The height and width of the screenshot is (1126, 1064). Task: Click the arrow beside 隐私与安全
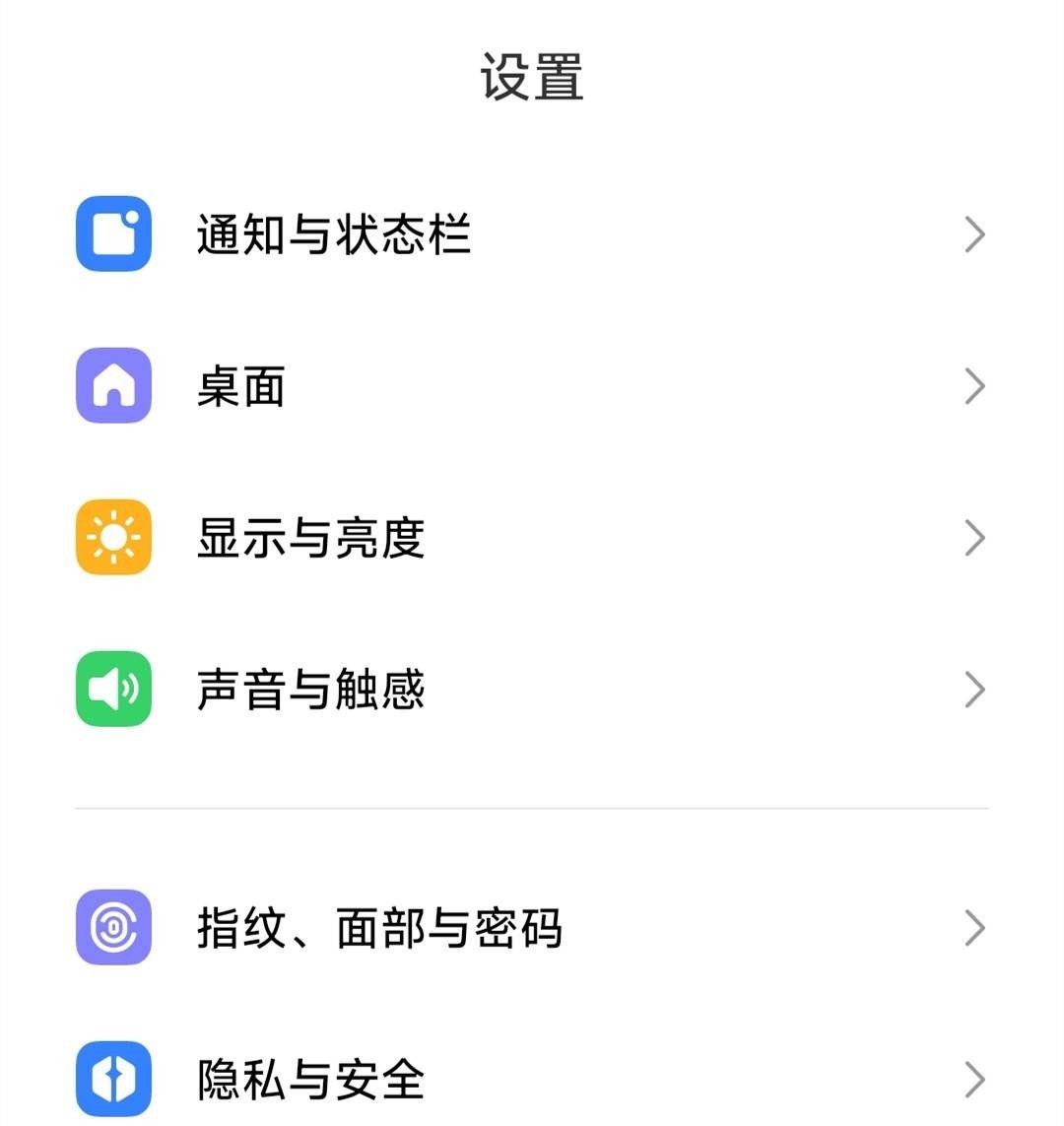(974, 1079)
